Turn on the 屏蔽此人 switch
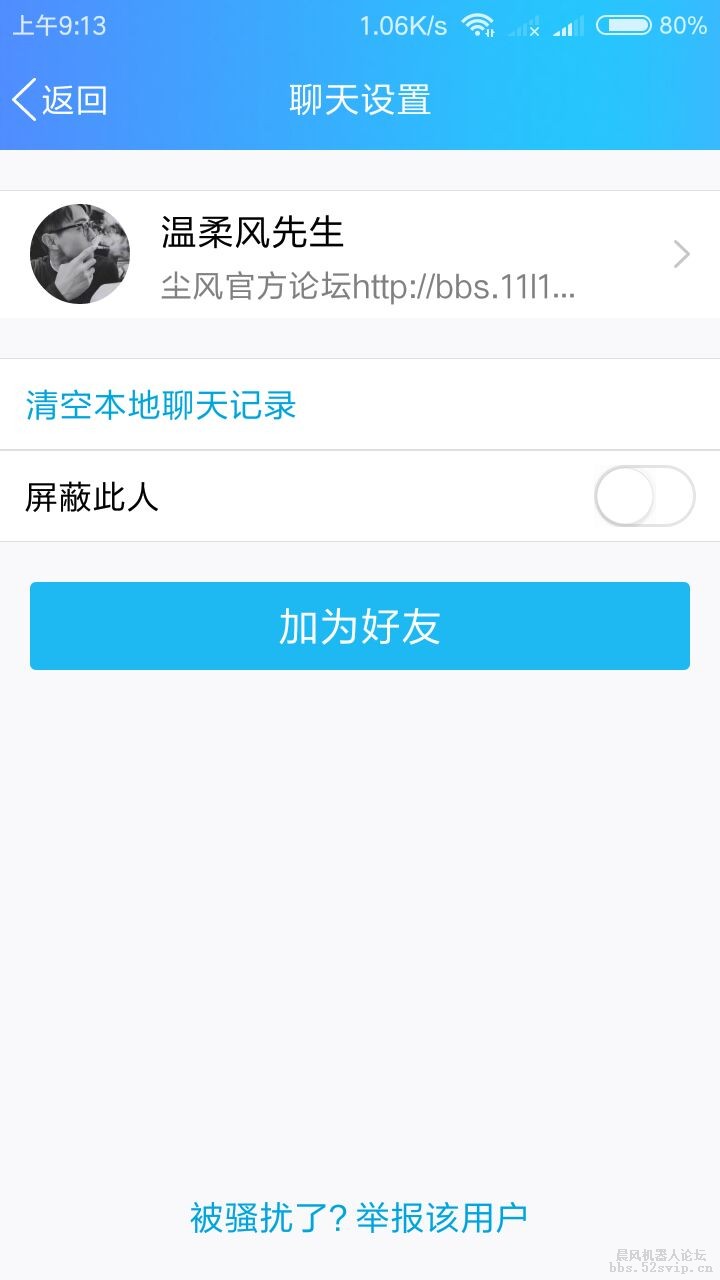The width and height of the screenshot is (720, 1280). pyautogui.click(x=644, y=496)
